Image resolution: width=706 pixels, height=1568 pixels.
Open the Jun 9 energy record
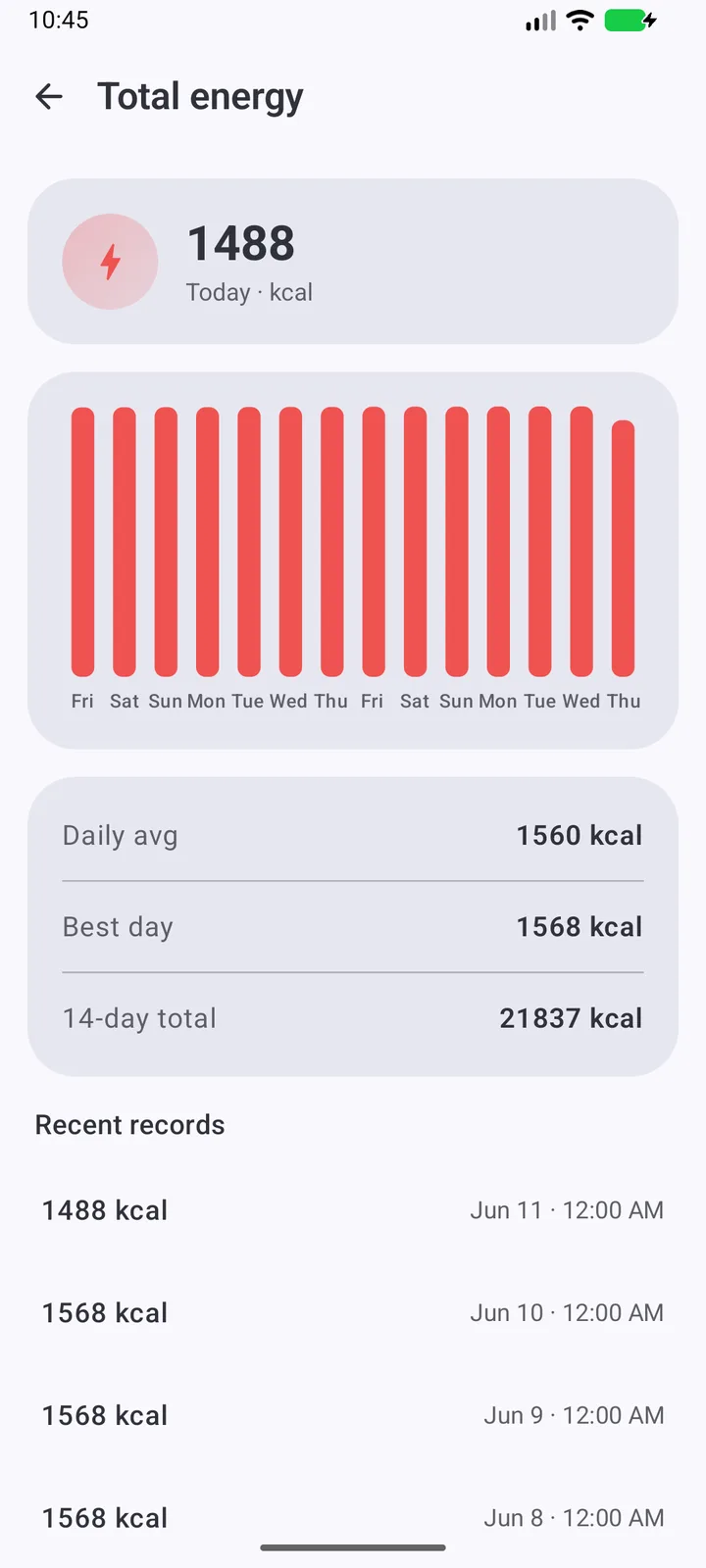(x=353, y=1415)
